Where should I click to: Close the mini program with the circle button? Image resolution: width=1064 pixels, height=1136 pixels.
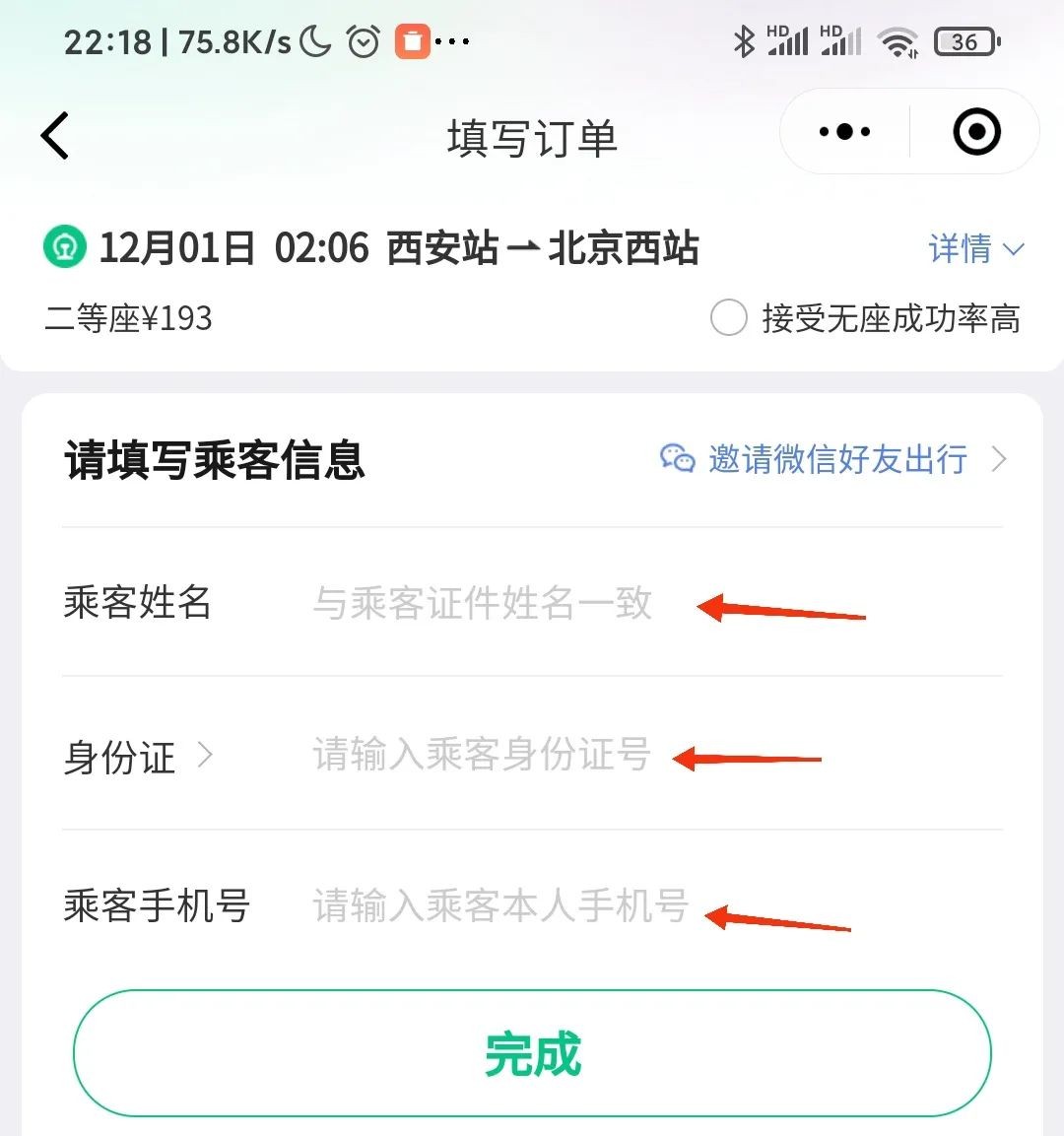(976, 132)
